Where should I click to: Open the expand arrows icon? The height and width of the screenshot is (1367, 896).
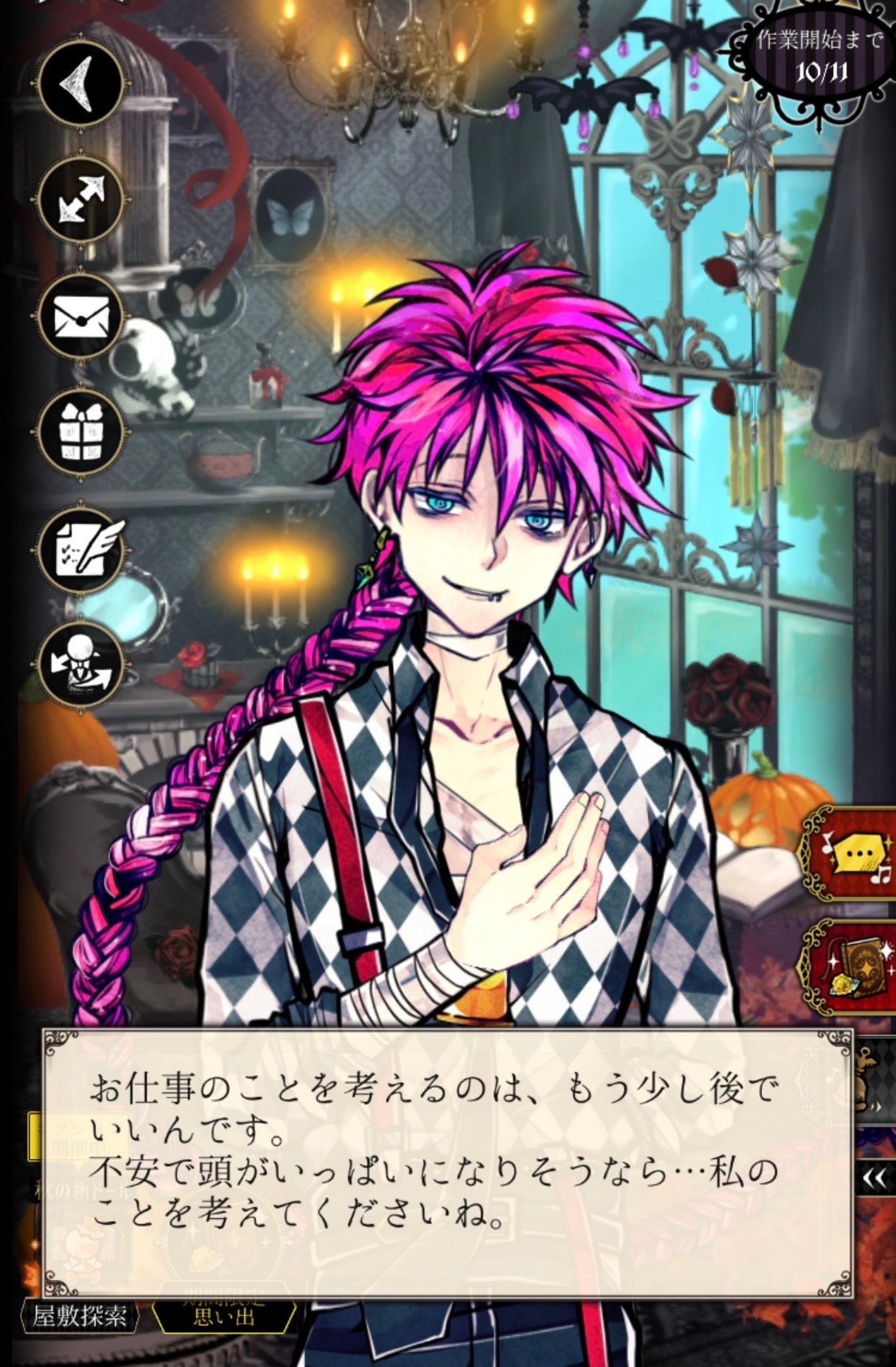click(80, 199)
